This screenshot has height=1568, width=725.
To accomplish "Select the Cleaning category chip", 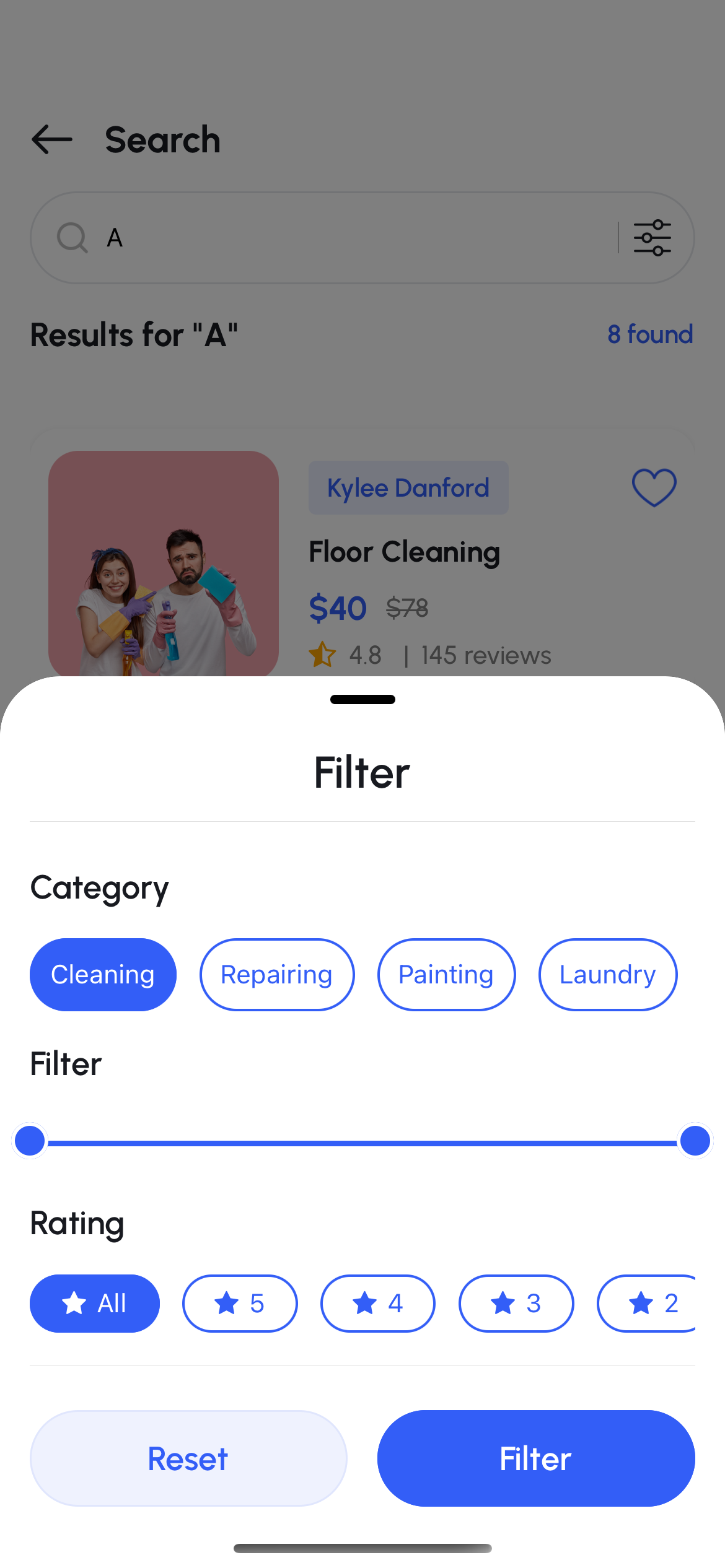I will pyautogui.click(x=103, y=975).
